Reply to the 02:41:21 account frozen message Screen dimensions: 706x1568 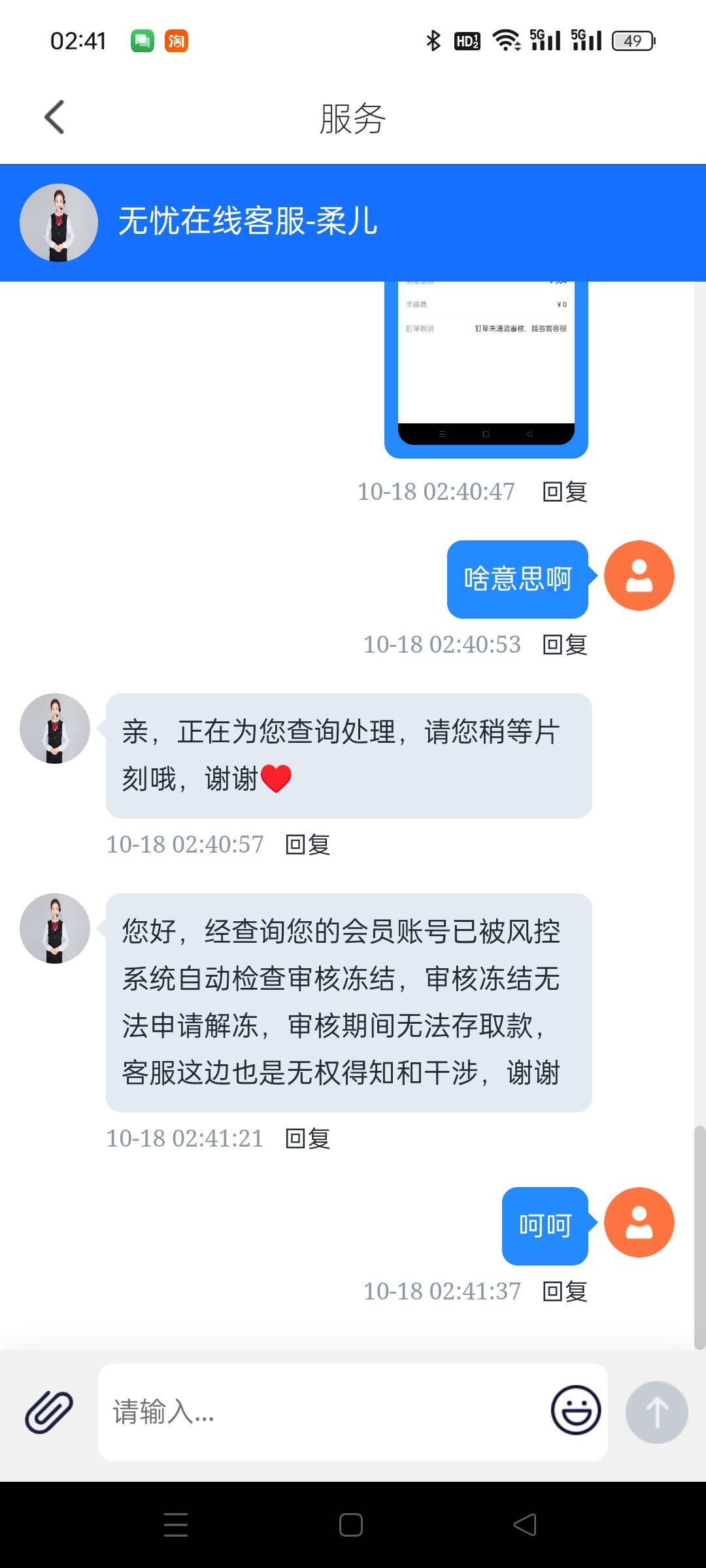point(308,1139)
